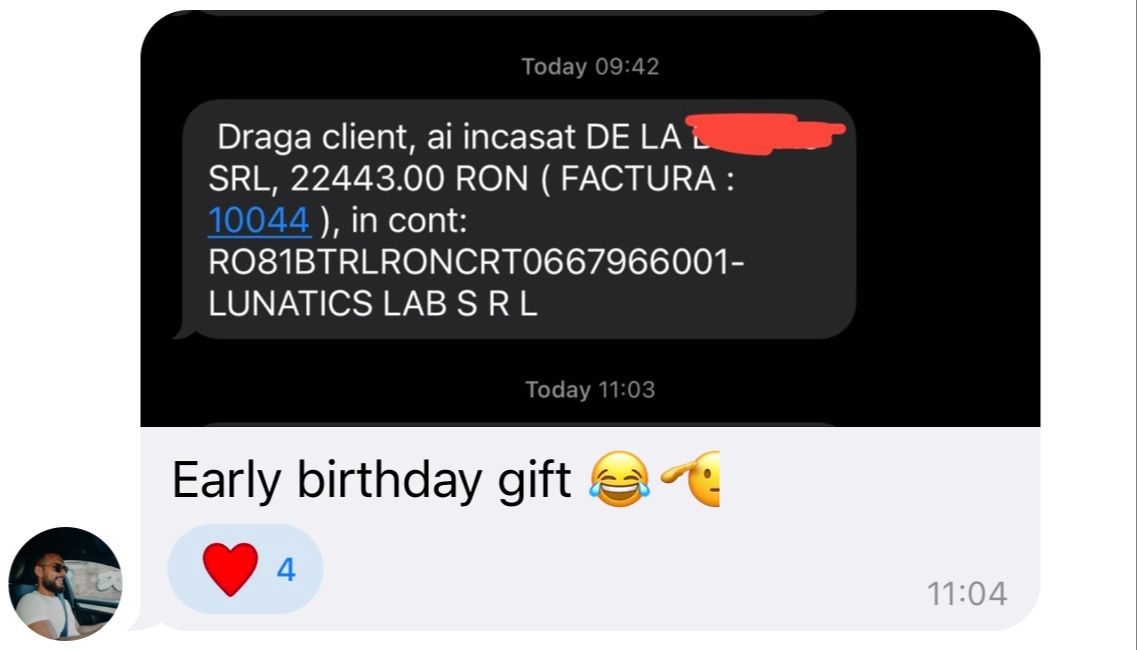The image size is (1137, 650).
Task: Open the SMS screenshot image in the message
Action: point(590,218)
